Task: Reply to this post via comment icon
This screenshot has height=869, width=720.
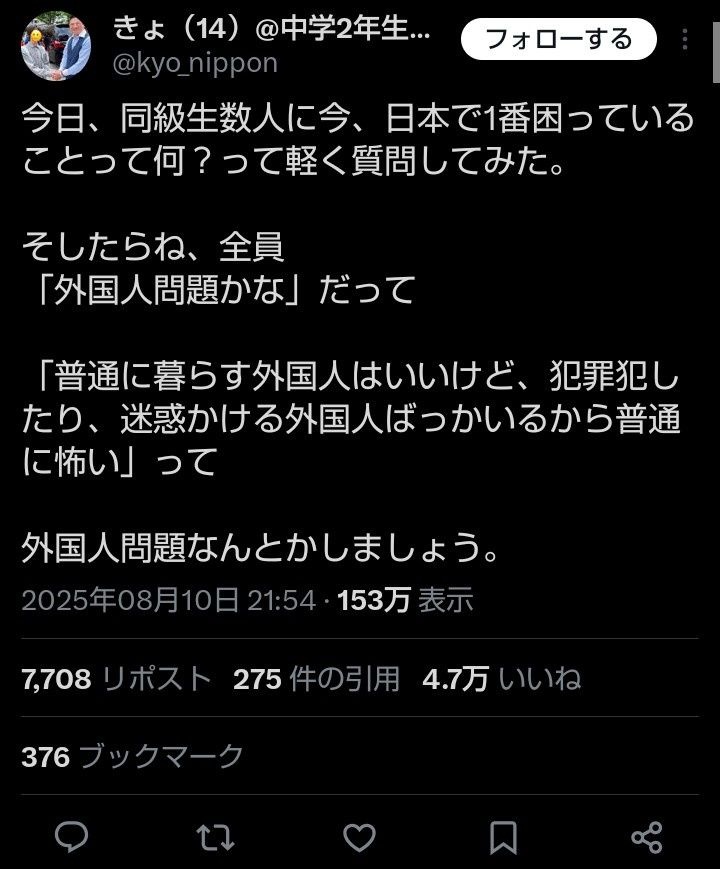Action: tap(71, 836)
